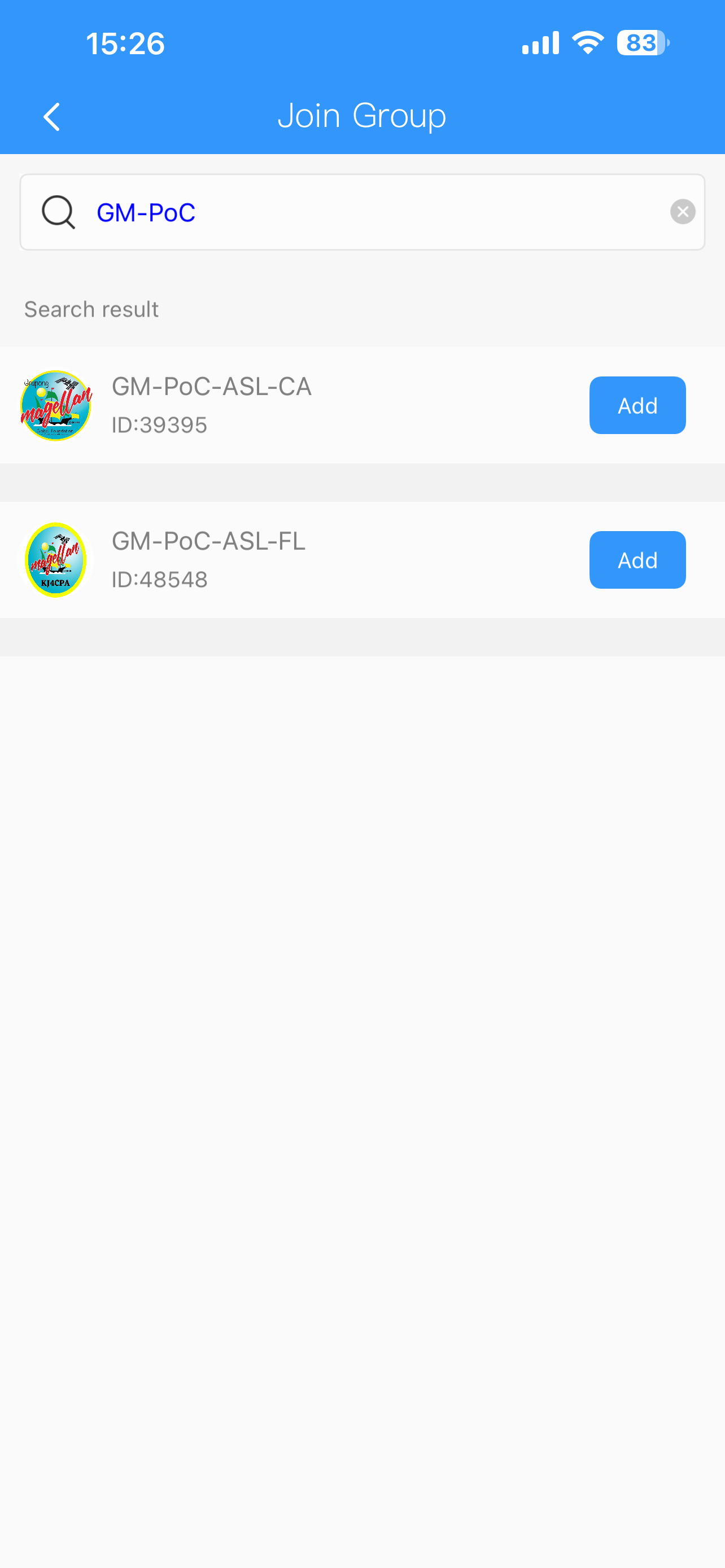Screen dimensions: 725x1568
Task: Clear the search text
Action: point(683,212)
